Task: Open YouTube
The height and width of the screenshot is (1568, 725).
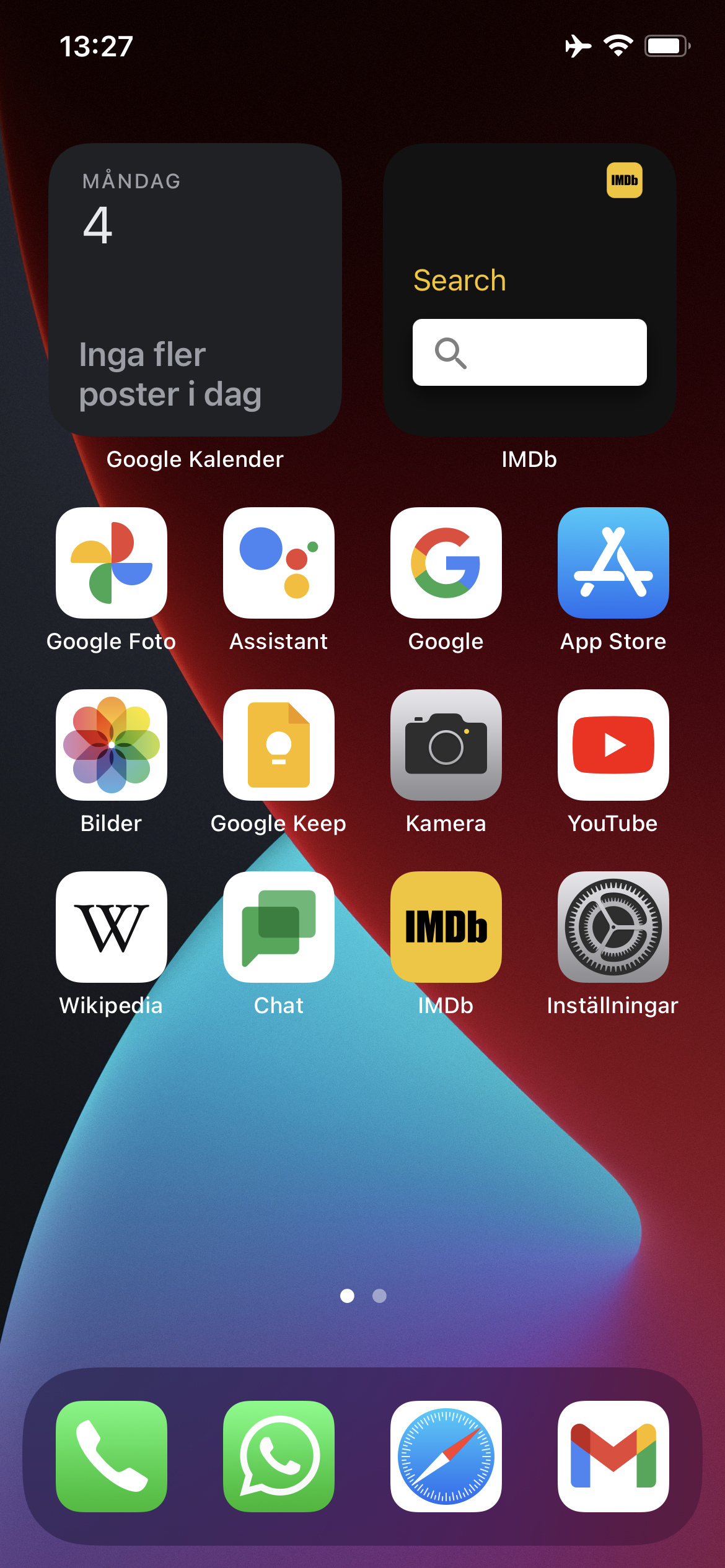Action: click(x=613, y=745)
